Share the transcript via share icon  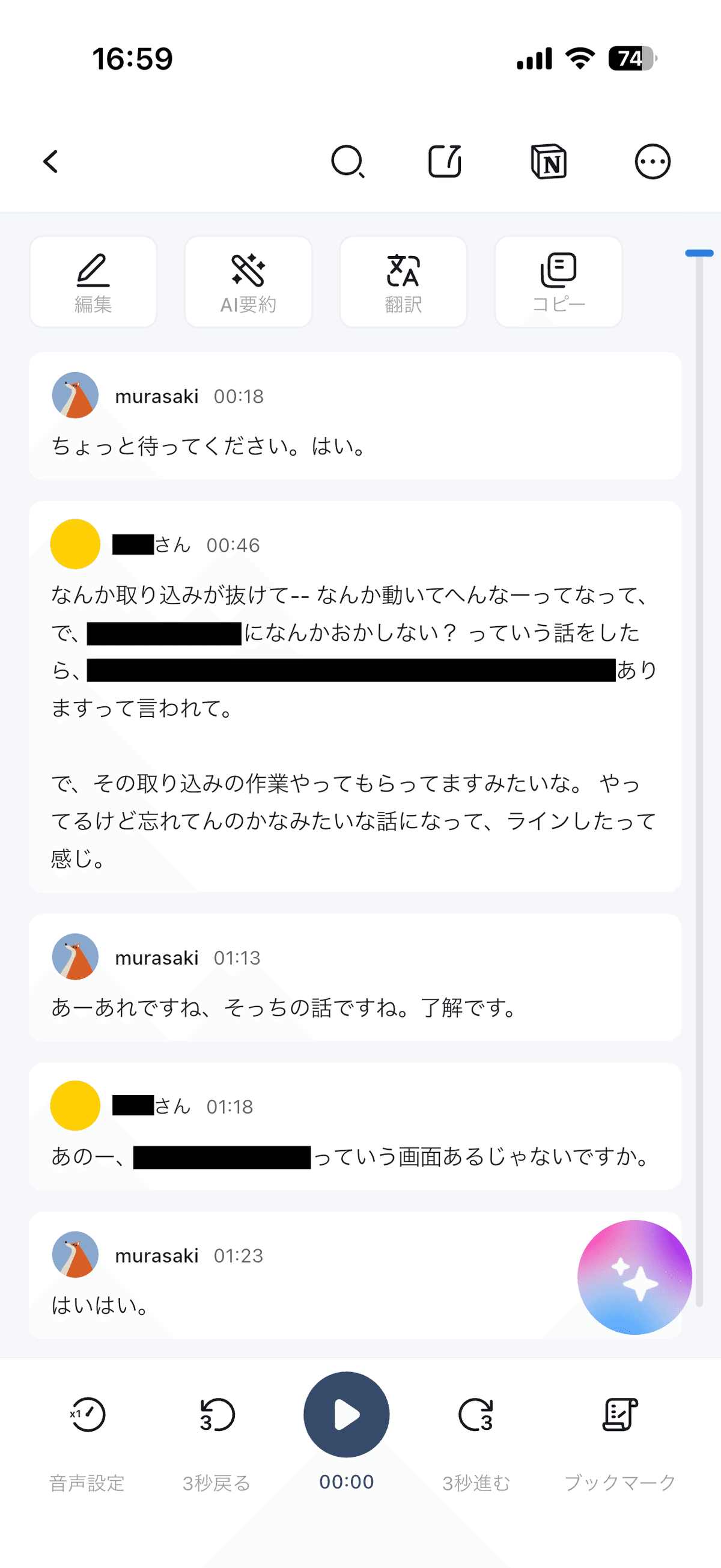445,161
